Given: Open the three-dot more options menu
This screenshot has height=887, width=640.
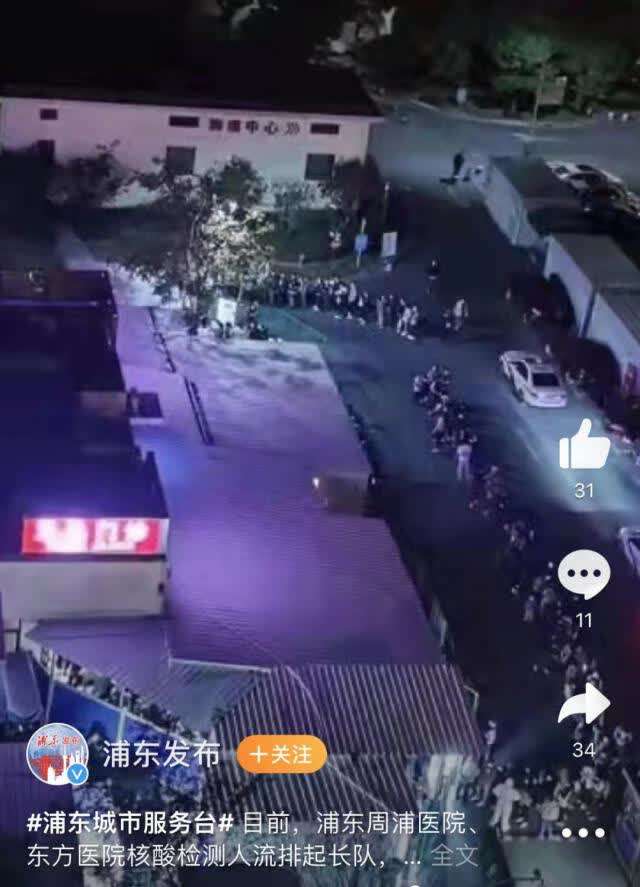Looking at the screenshot, I should (x=583, y=832).
